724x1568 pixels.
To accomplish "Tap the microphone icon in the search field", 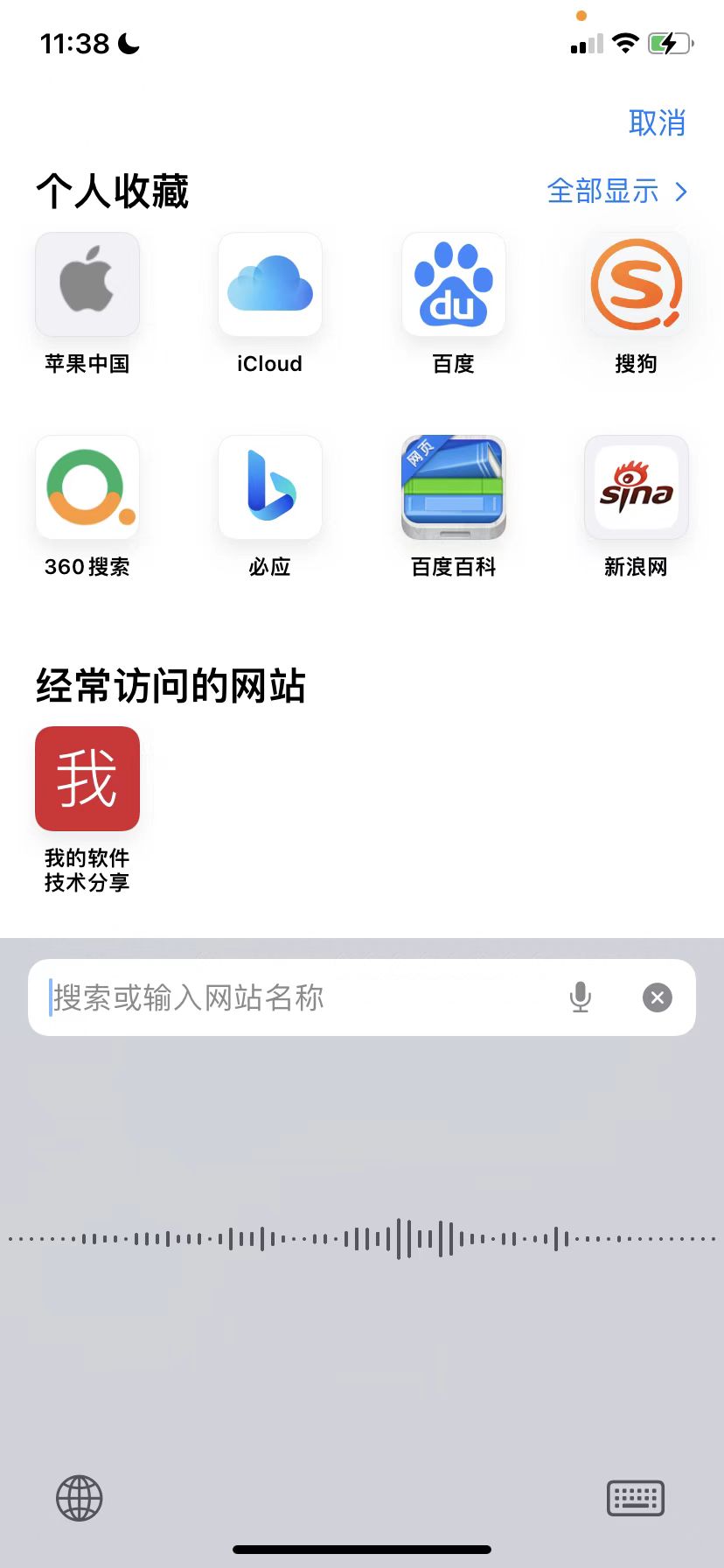I will click(580, 997).
